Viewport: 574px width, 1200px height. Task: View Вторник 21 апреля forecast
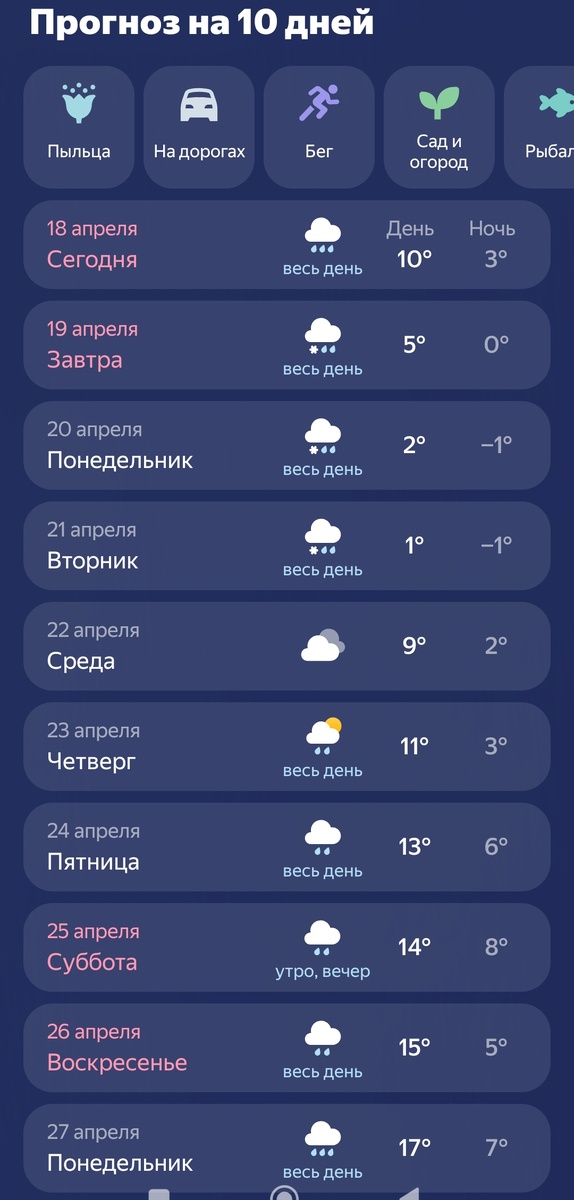(x=287, y=546)
